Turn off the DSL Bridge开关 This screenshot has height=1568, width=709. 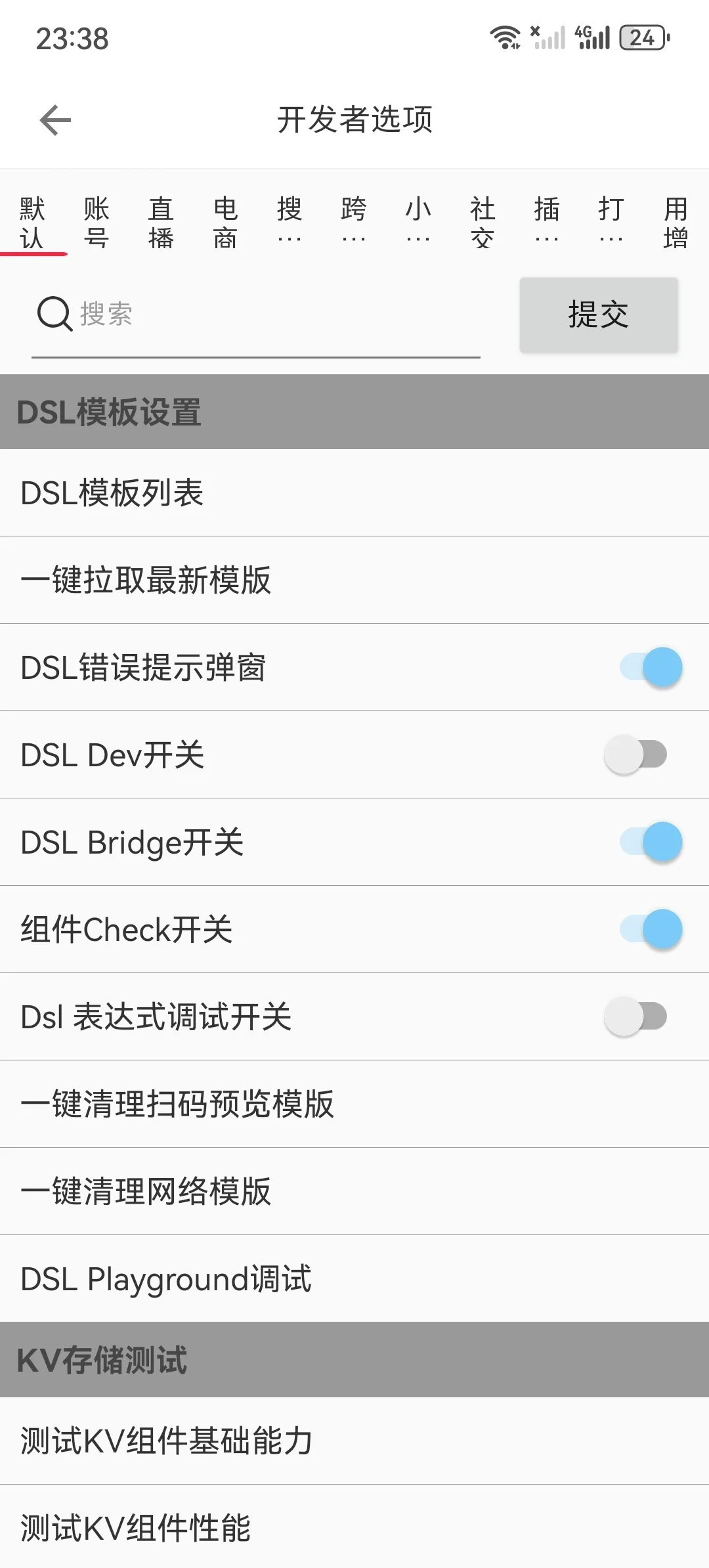pos(651,842)
